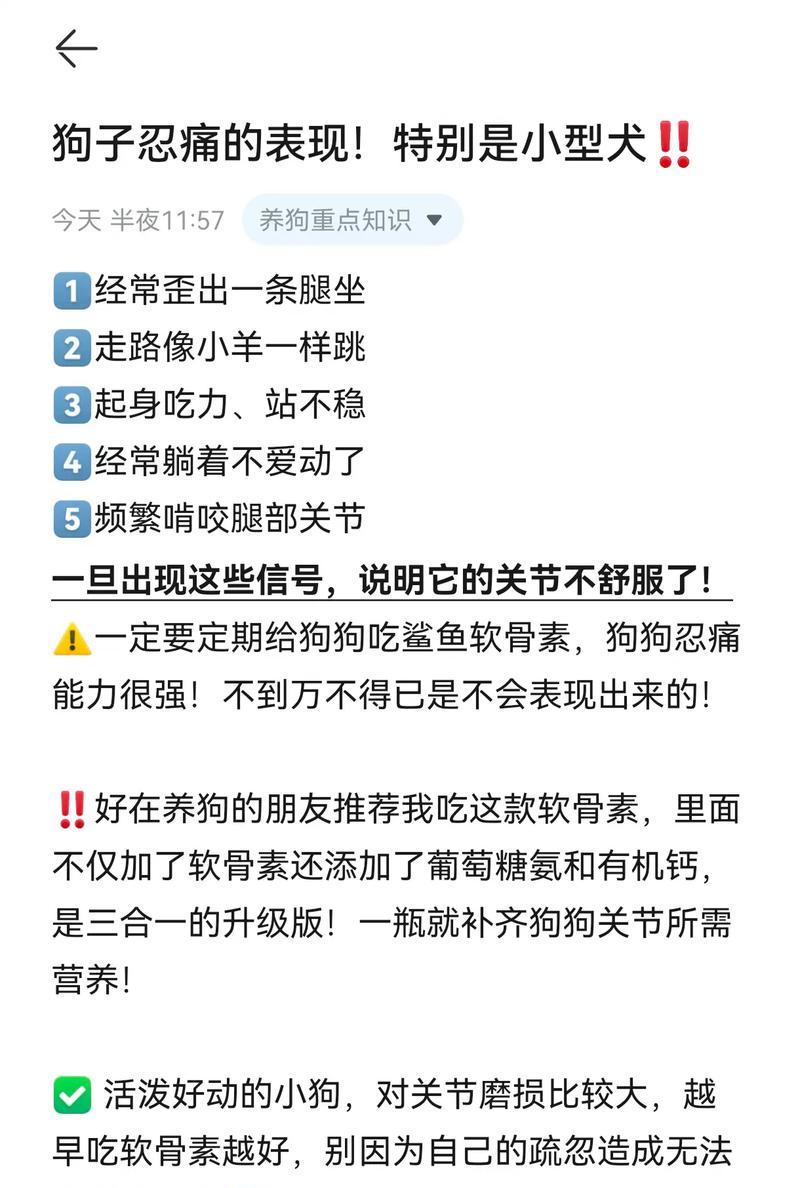Expand the 养狗重点知识 category dropdown
Screen dimensions: 800x1188
352,220
